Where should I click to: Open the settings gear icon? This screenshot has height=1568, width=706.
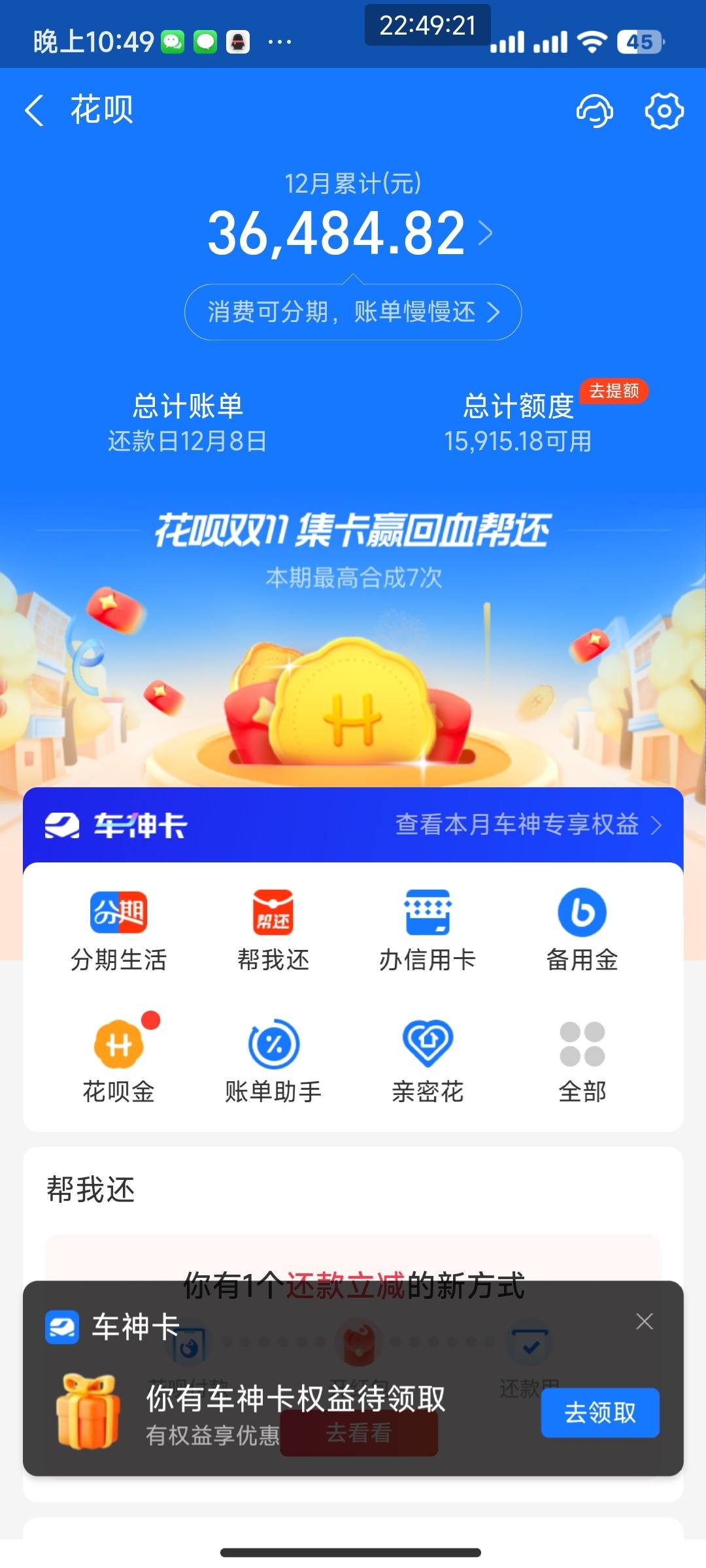coord(663,111)
